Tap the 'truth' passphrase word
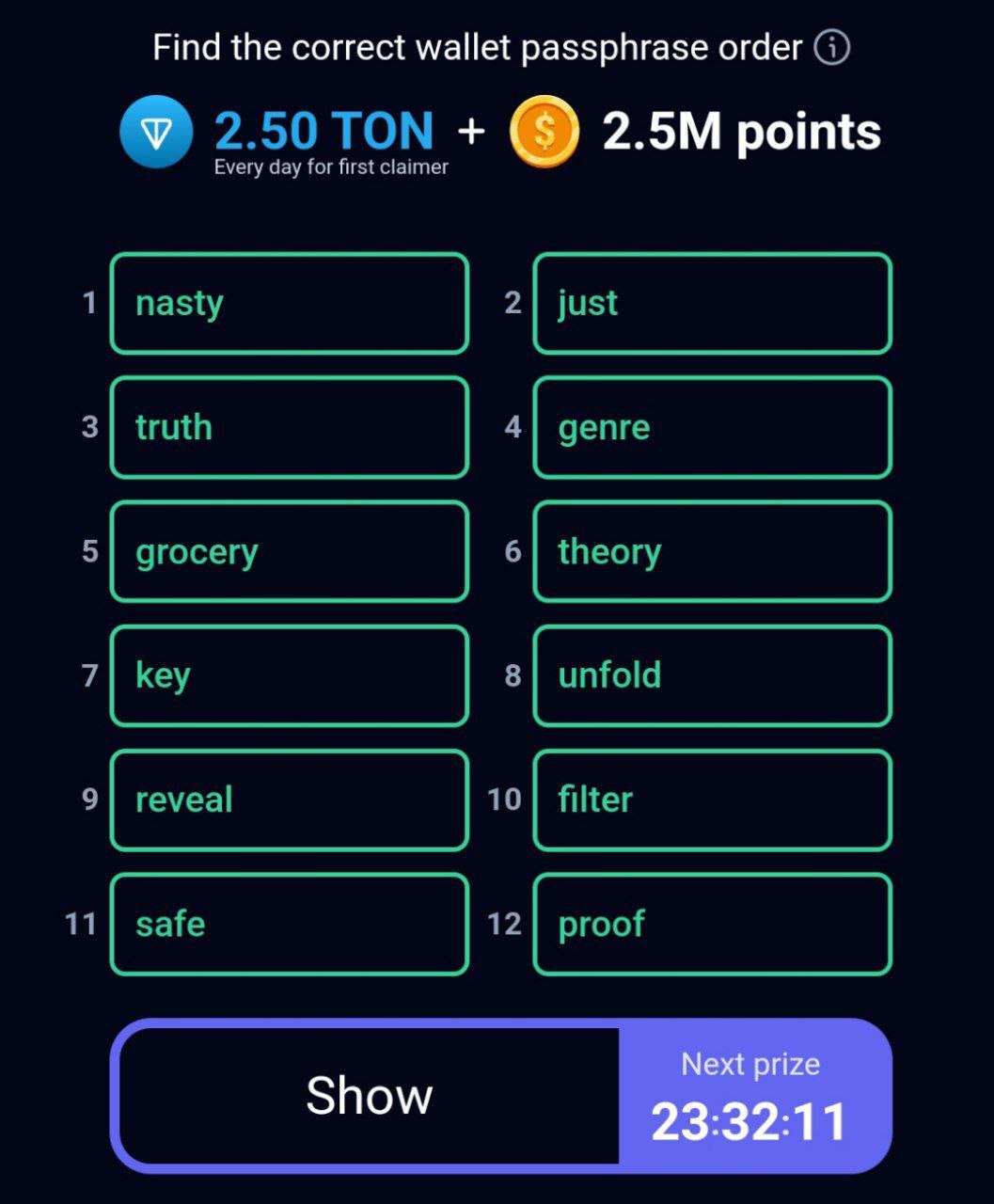994x1204 pixels. pos(289,428)
